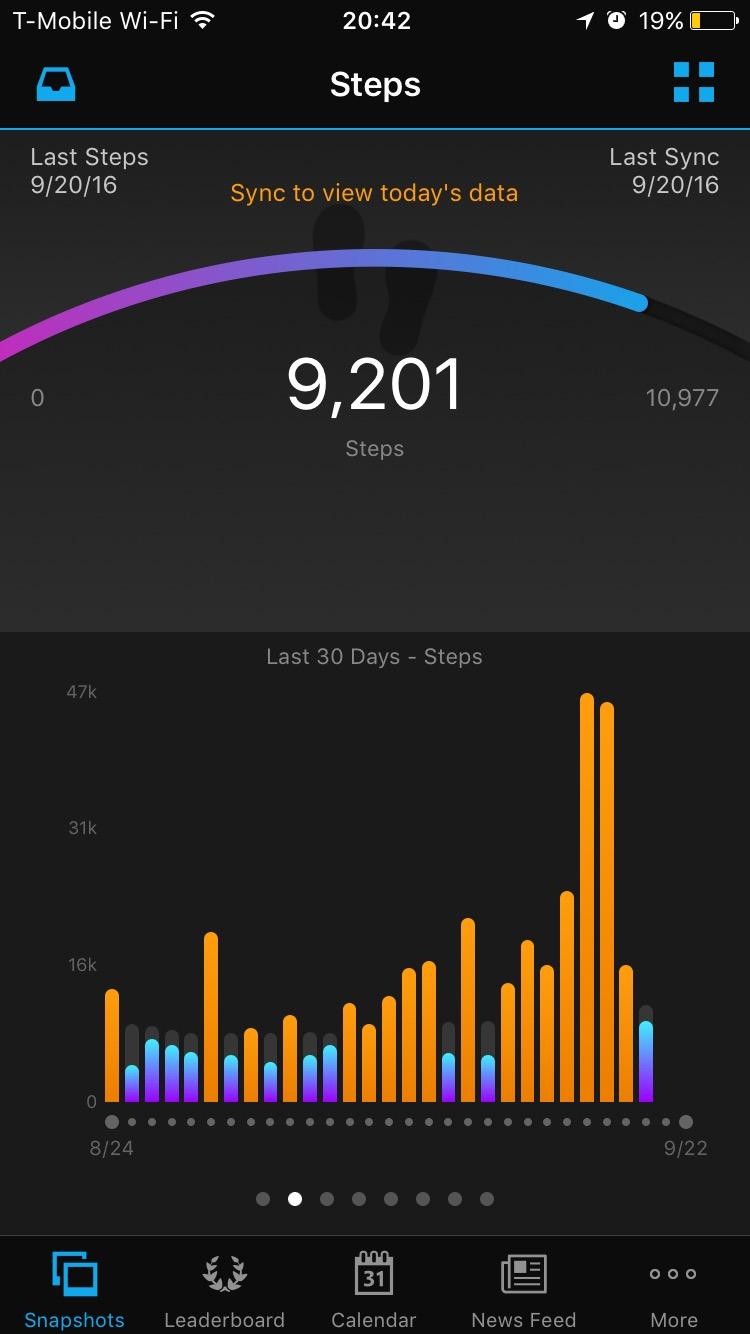Tap 'Sync to view today's data'
This screenshot has width=750, height=1334.
pos(374,193)
